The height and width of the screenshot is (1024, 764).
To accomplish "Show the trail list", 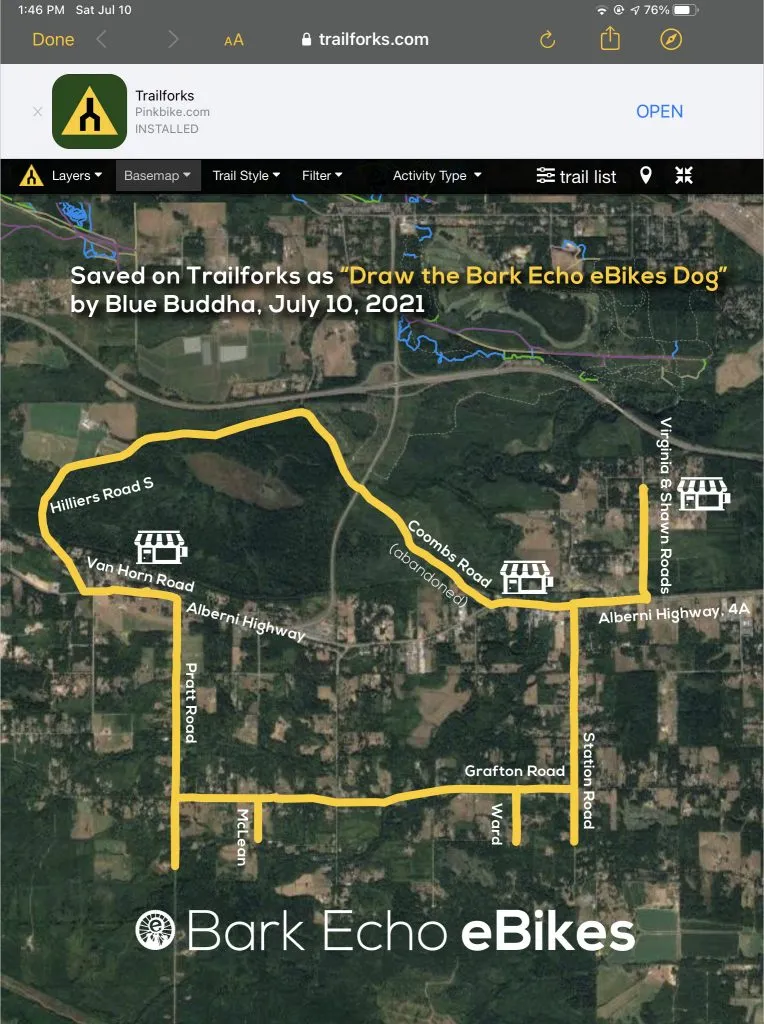I will pos(577,176).
